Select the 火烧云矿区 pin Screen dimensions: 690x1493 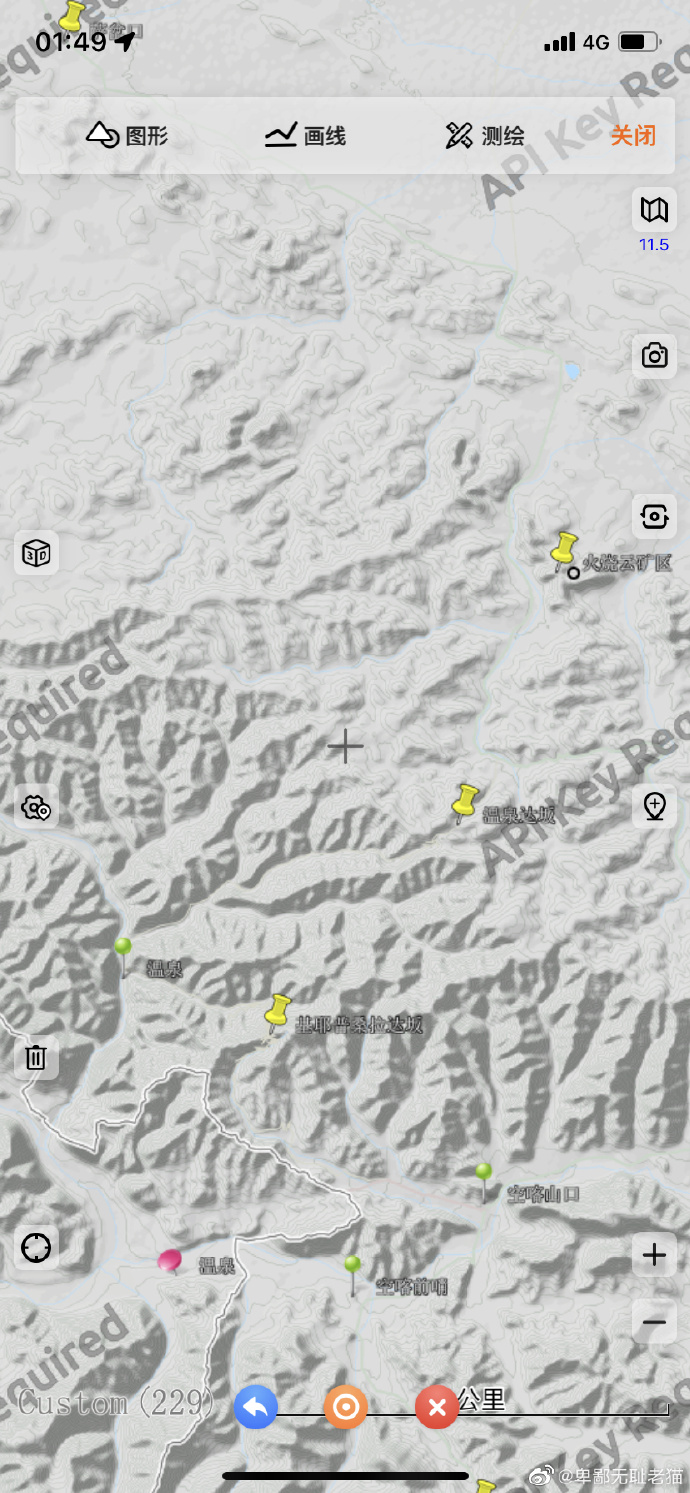565,550
